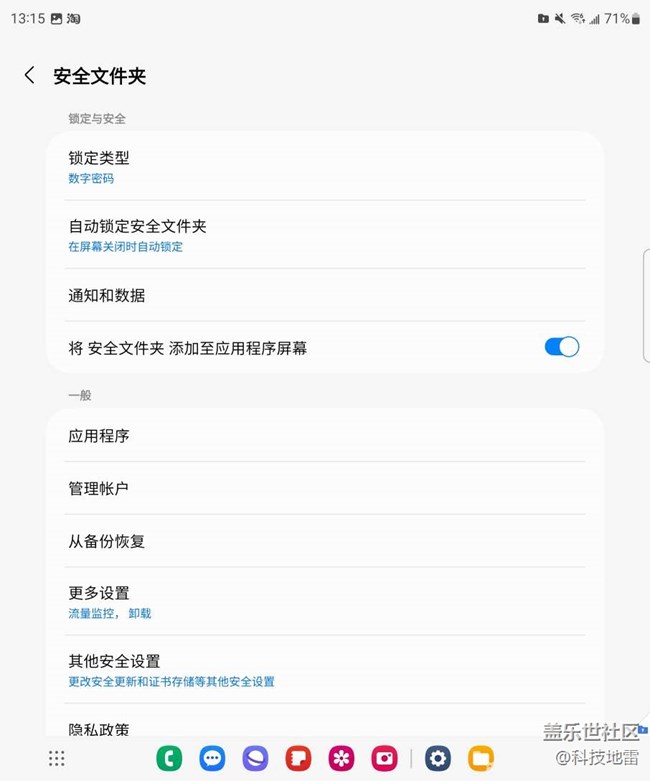The image size is (650, 781).
Task: Open 锁定类型 setting
Action: pos(325,166)
